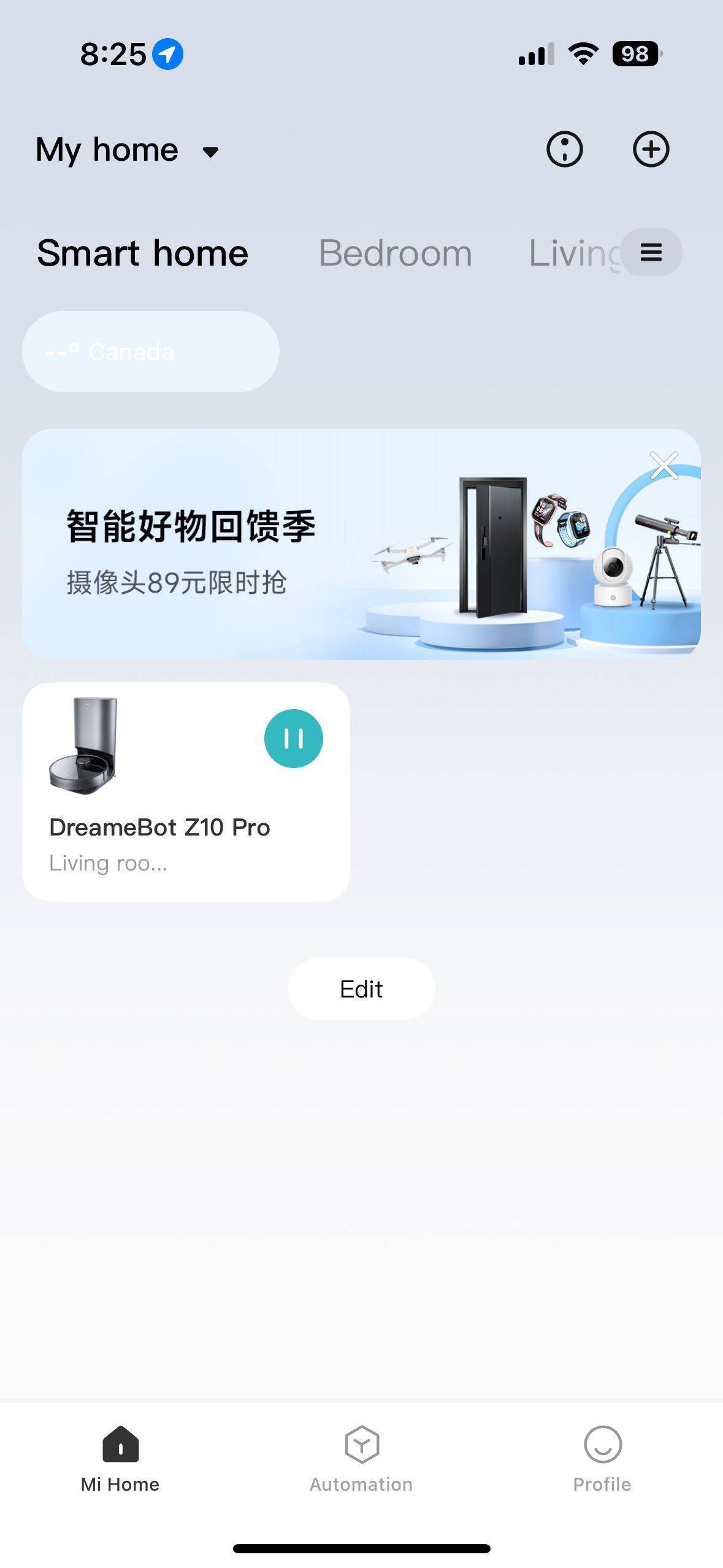Open the smart products promo banner
The image size is (723, 1568).
pos(361,544)
